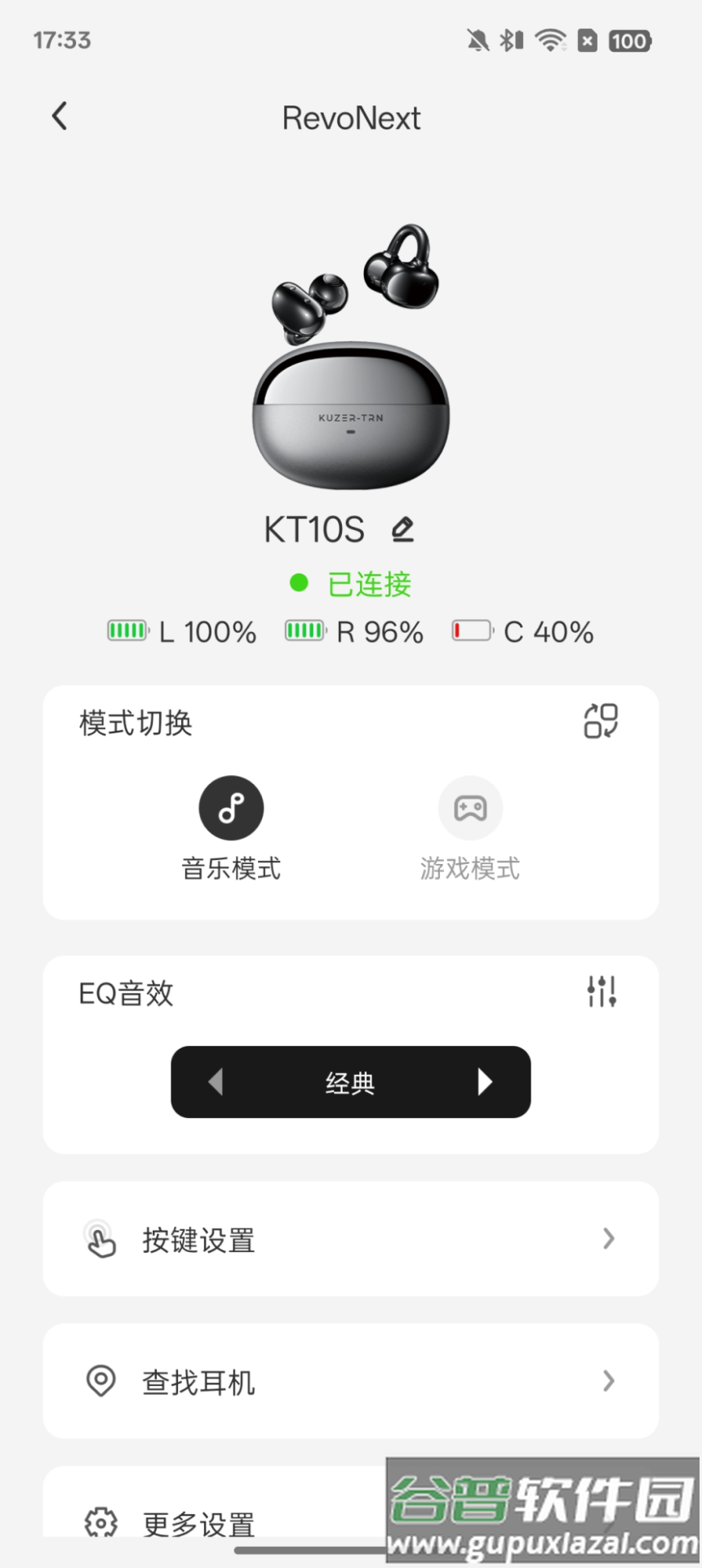Select the 游戏模式 (game mode) gamepad icon
The width and height of the screenshot is (702, 1568).
pyautogui.click(x=469, y=808)
